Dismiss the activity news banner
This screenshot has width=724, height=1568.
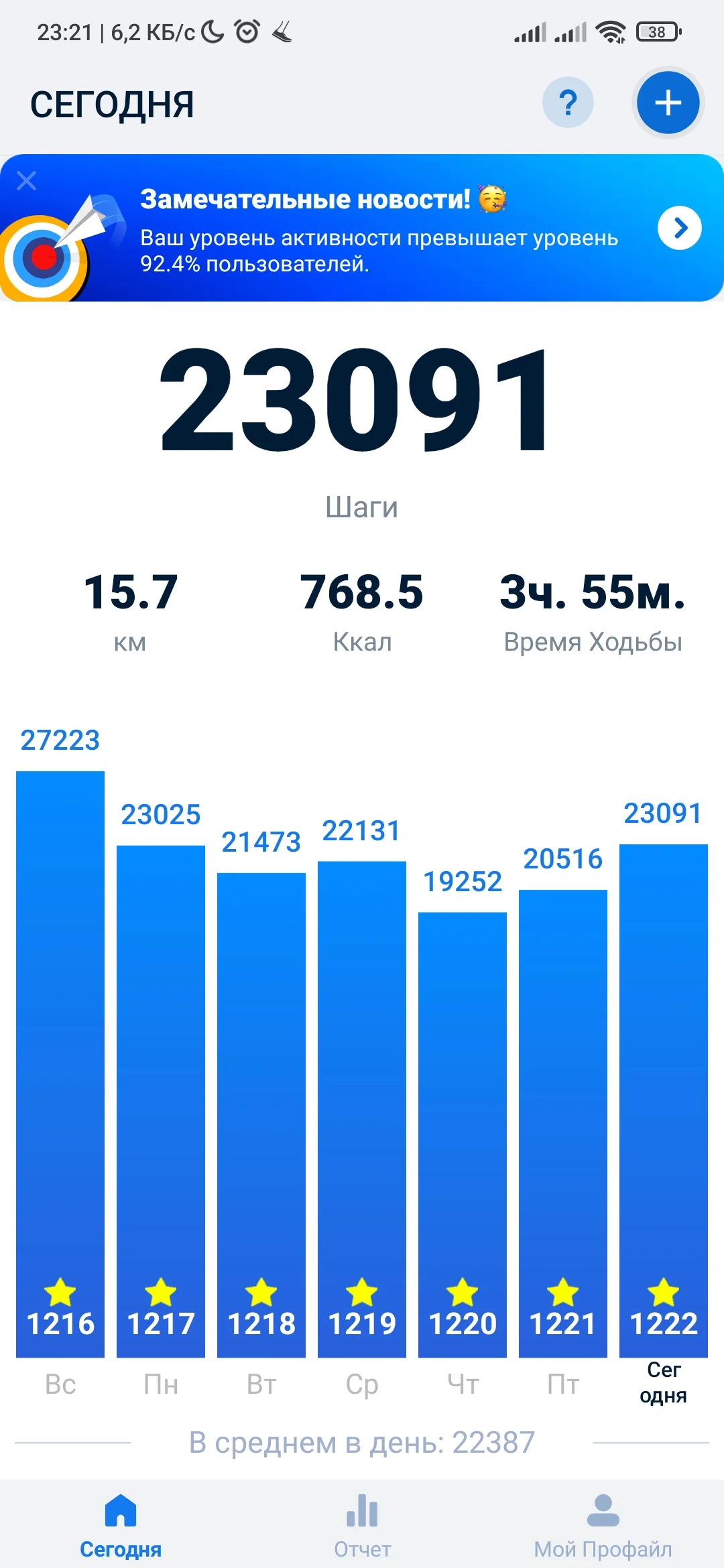click(x=27, y=180)
